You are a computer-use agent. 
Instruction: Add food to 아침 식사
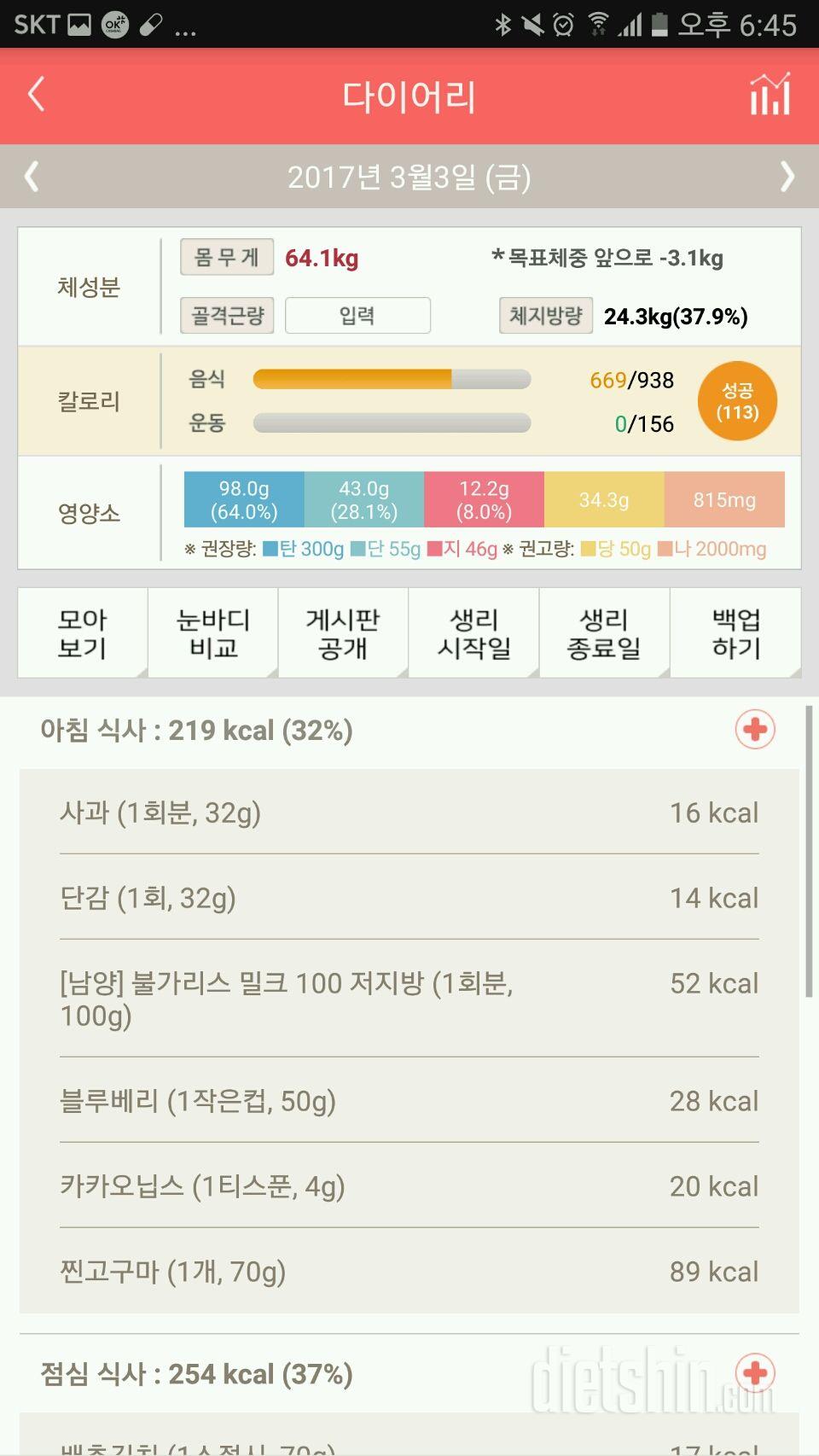click(x=755, y=730)
